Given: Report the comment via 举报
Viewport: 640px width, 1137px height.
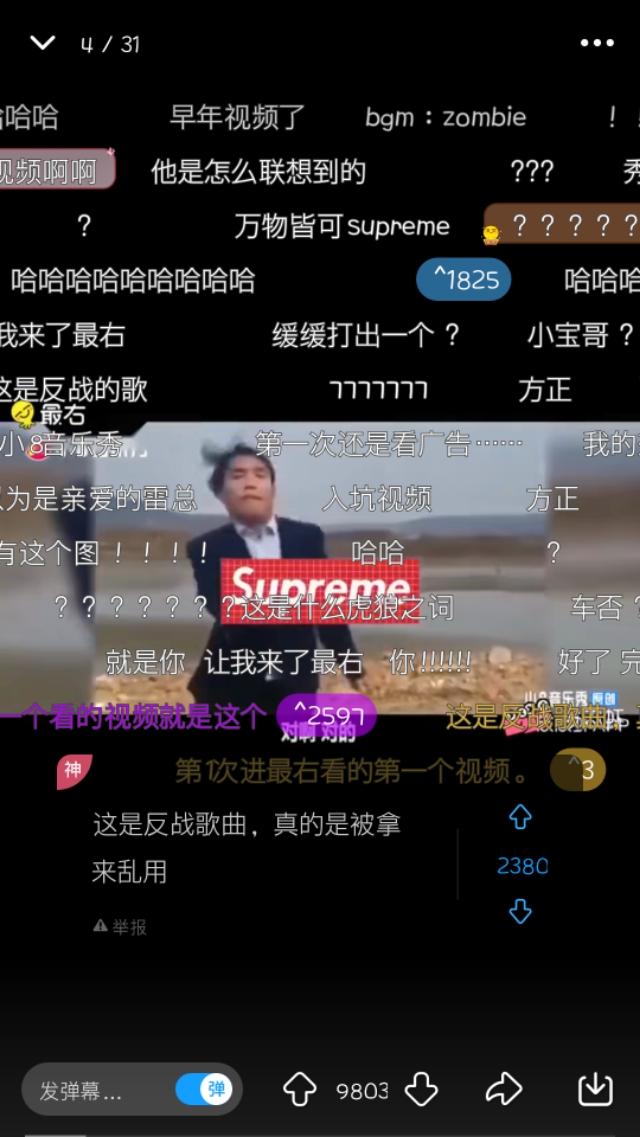Looking at the screenshot, I should coord(120,927).
